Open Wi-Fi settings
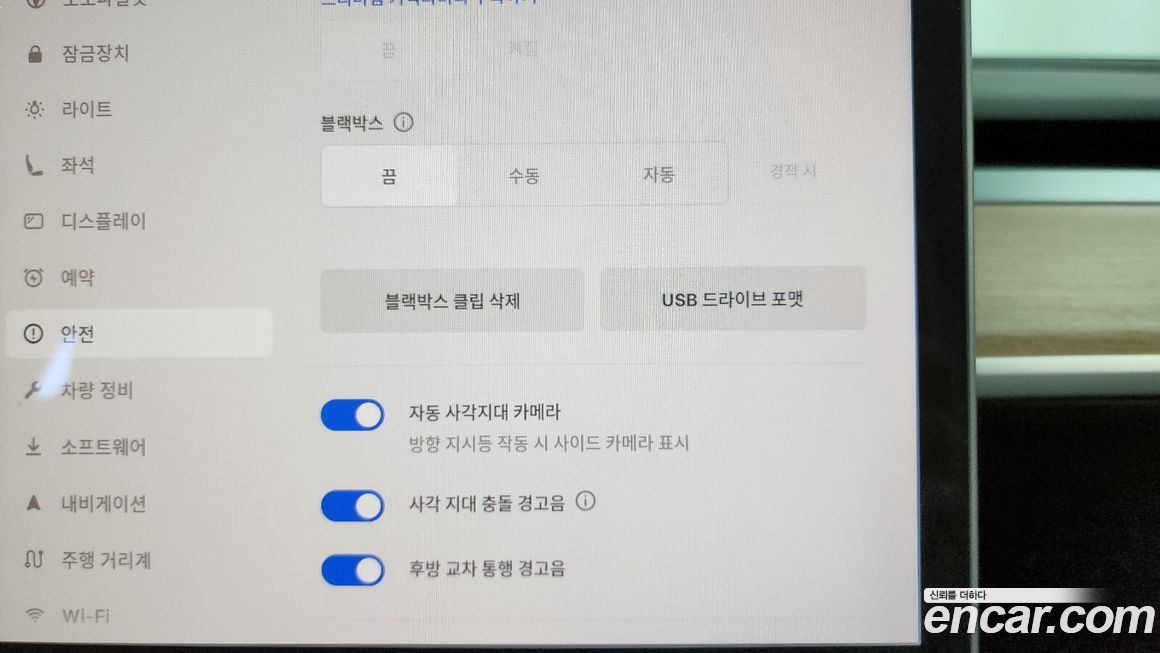The height and width of the screenshot is (653, 1160). (x=84, y=615)
